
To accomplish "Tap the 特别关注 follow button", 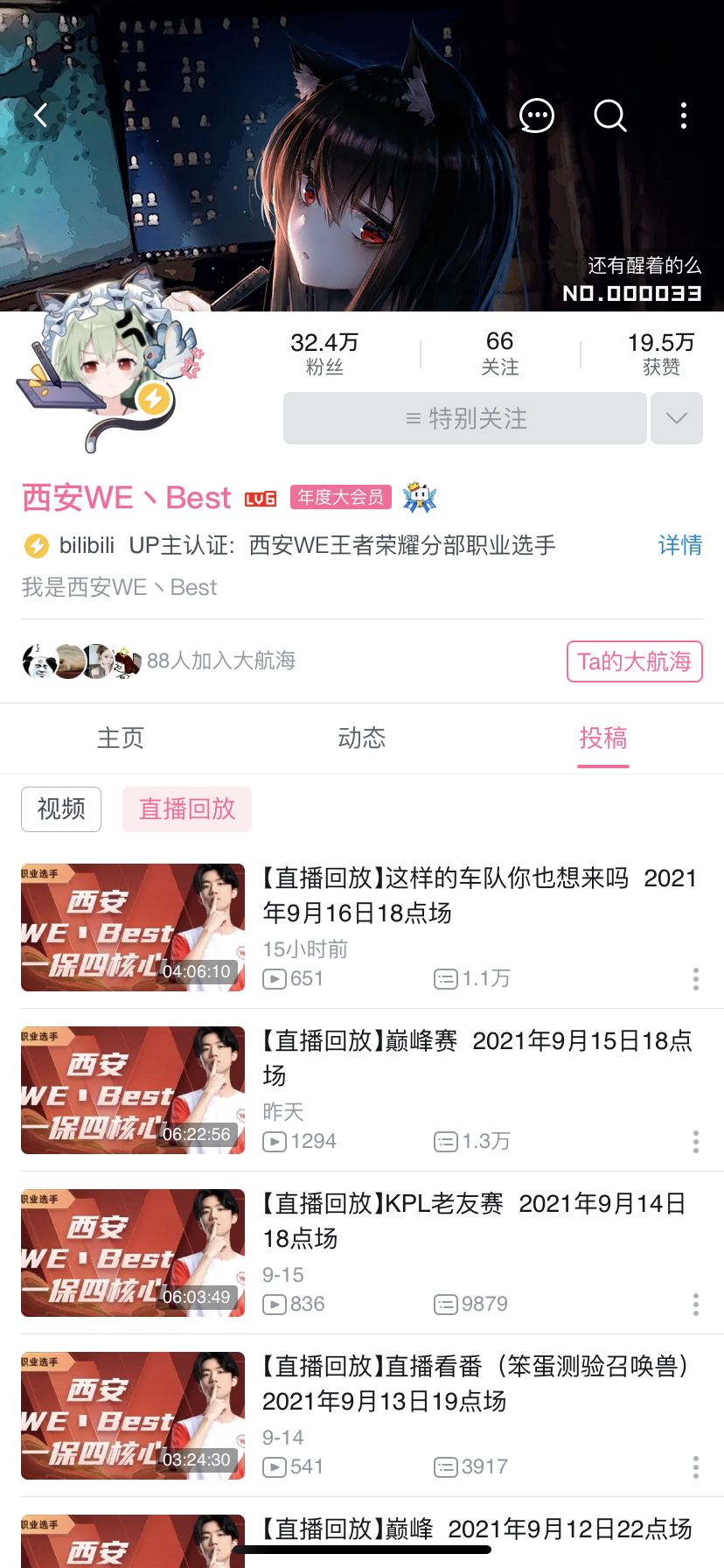I will coord(465,418).
